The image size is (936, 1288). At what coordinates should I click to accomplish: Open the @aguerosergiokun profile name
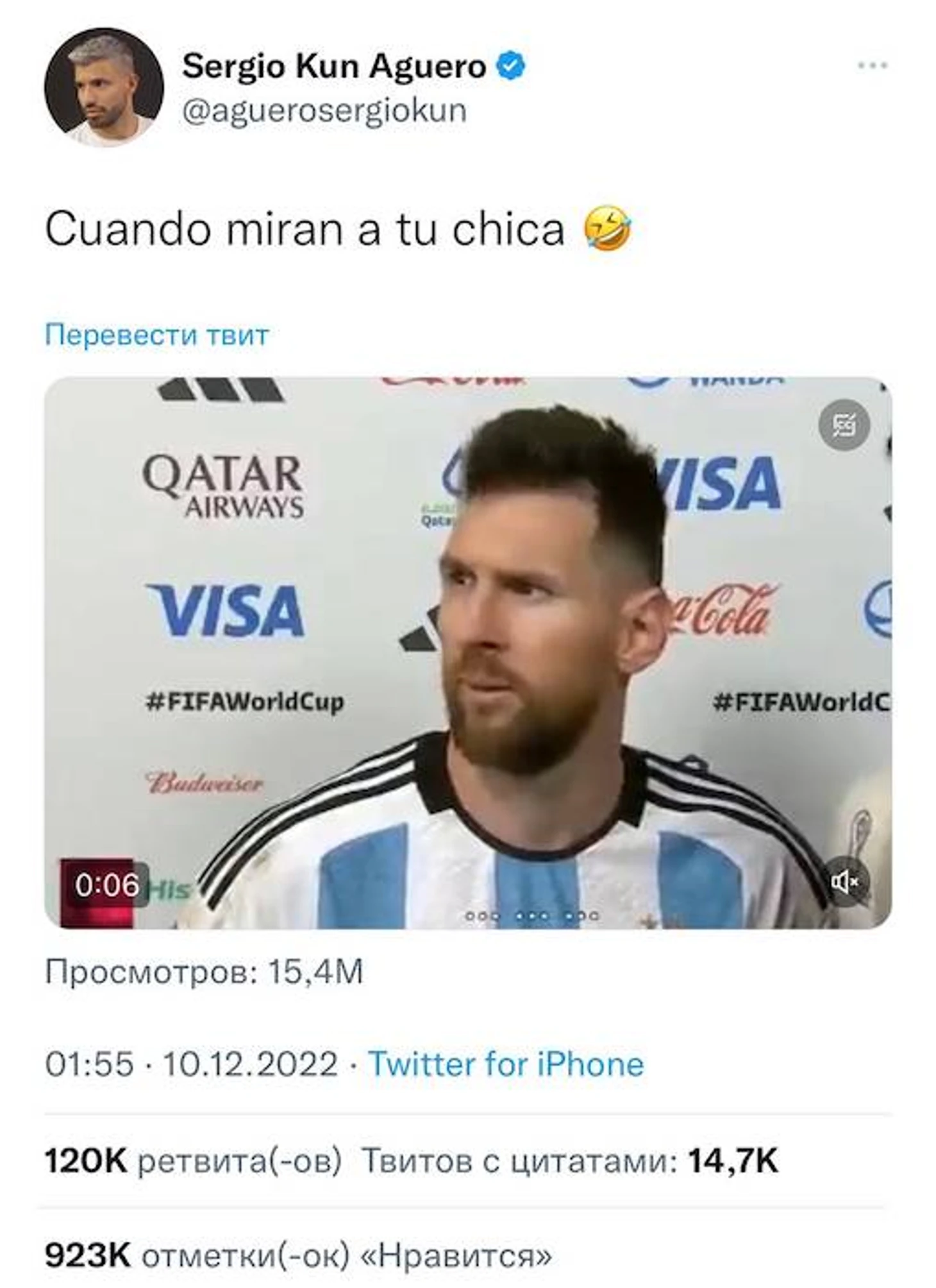click(x=324, y=111)
